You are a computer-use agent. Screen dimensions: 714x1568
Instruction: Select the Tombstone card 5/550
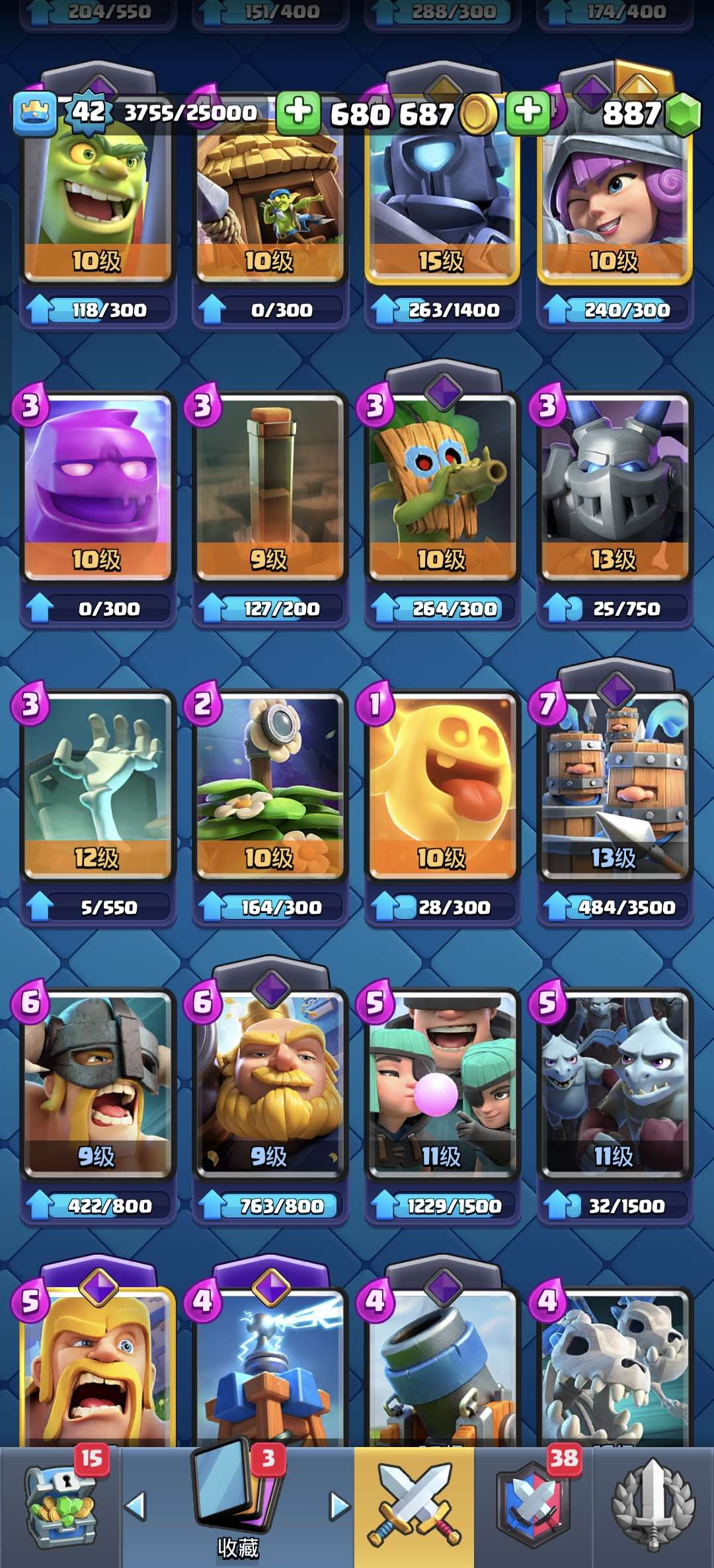[98, 786]
